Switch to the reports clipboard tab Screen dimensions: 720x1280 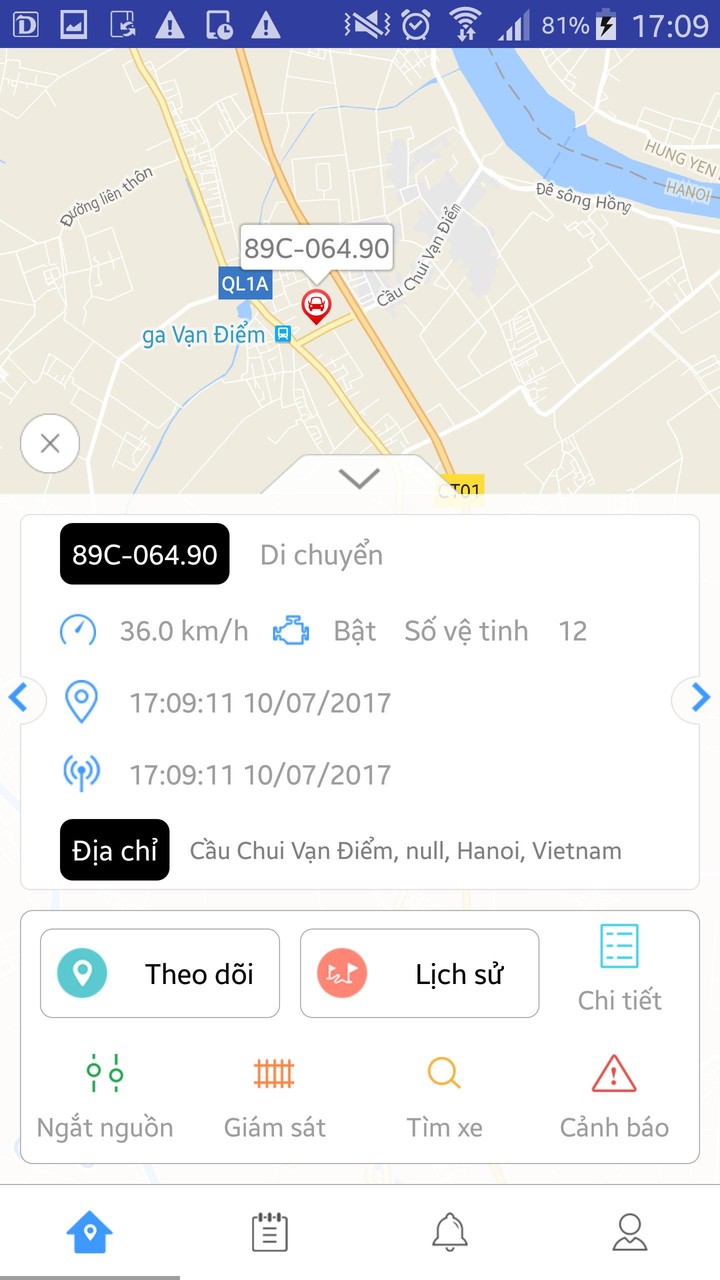[270, 1232]
